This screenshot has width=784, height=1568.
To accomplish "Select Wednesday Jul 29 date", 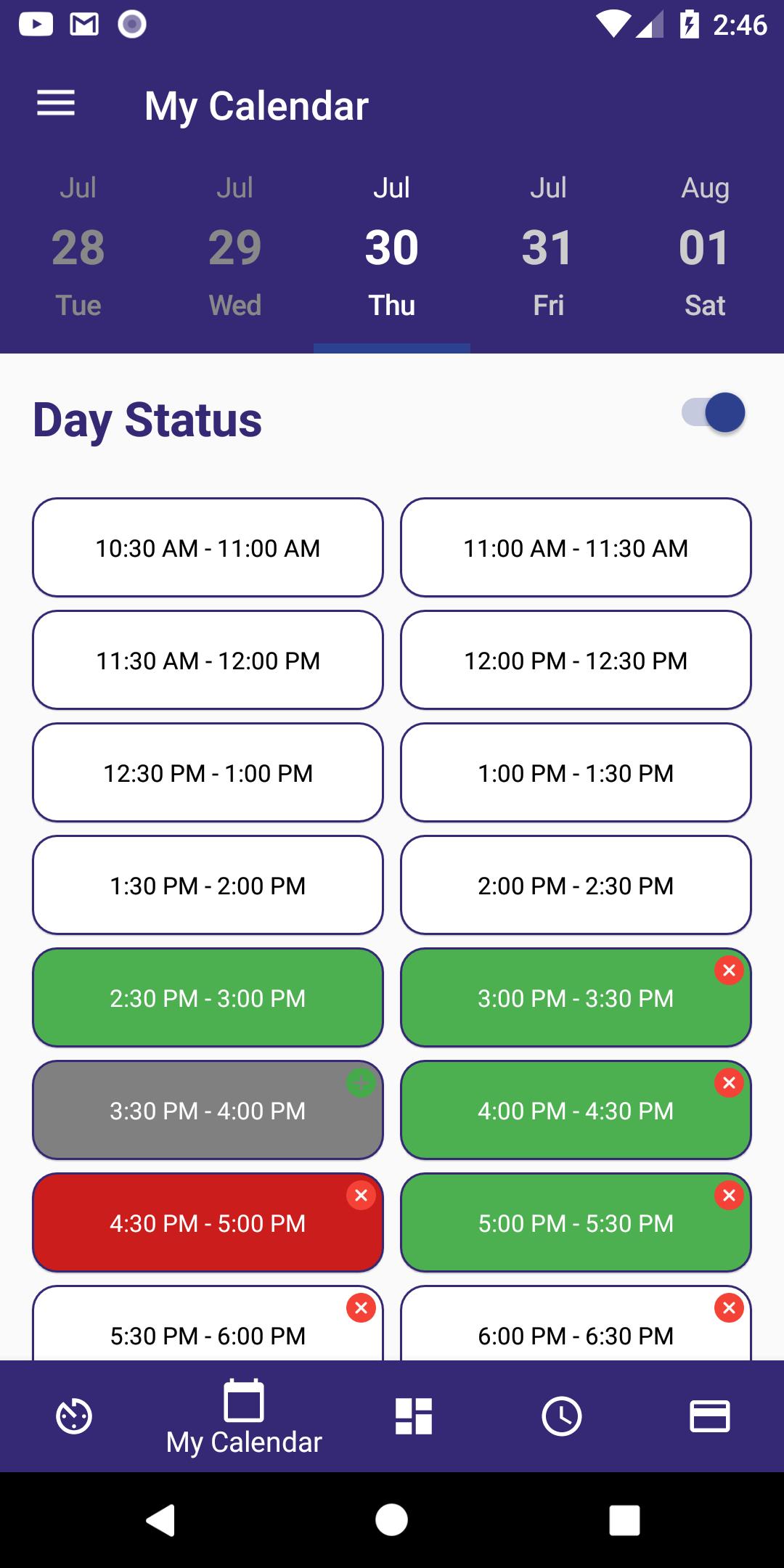I will coord(235,247).
